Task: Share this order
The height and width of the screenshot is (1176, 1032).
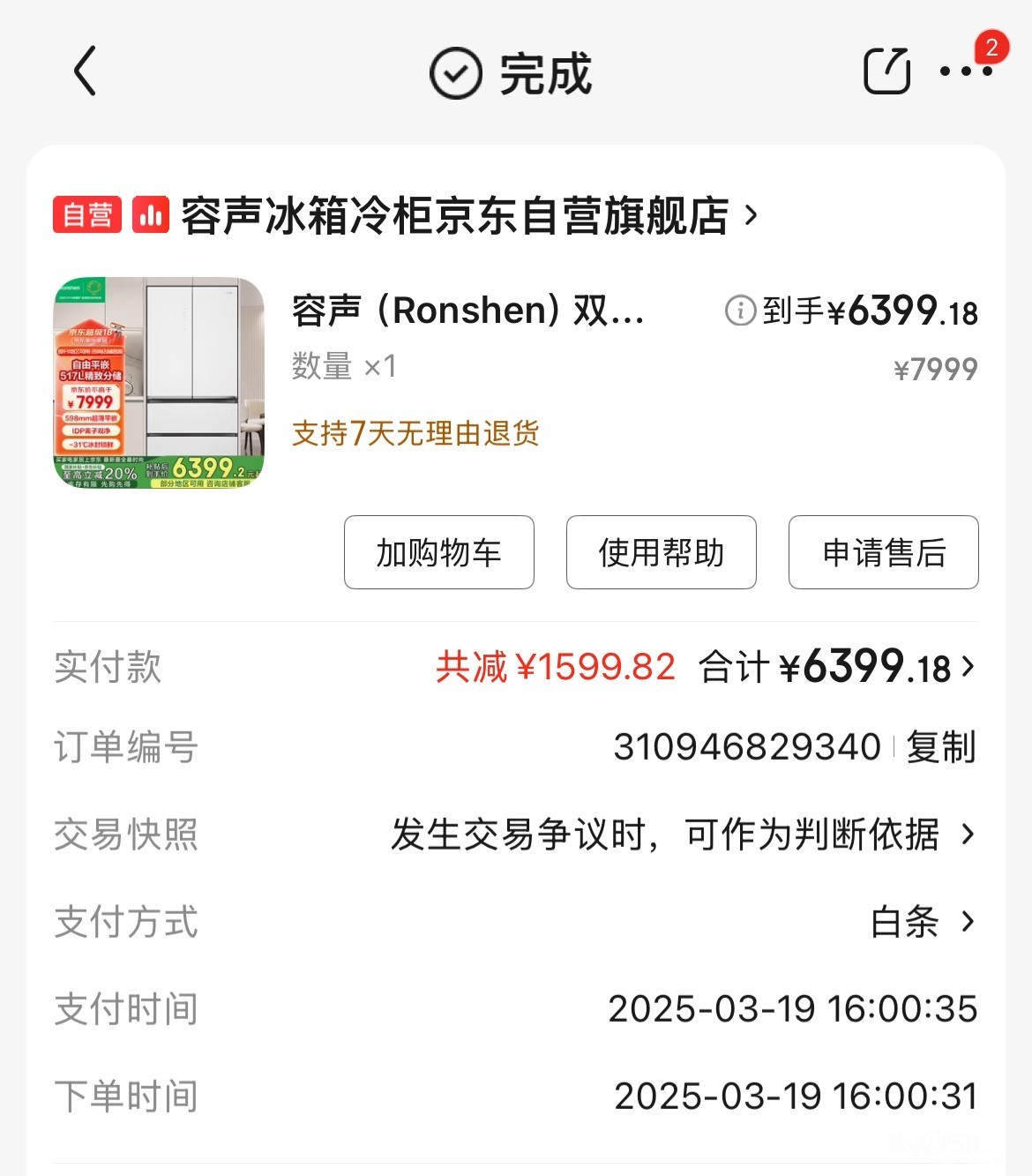Action: 886,71
